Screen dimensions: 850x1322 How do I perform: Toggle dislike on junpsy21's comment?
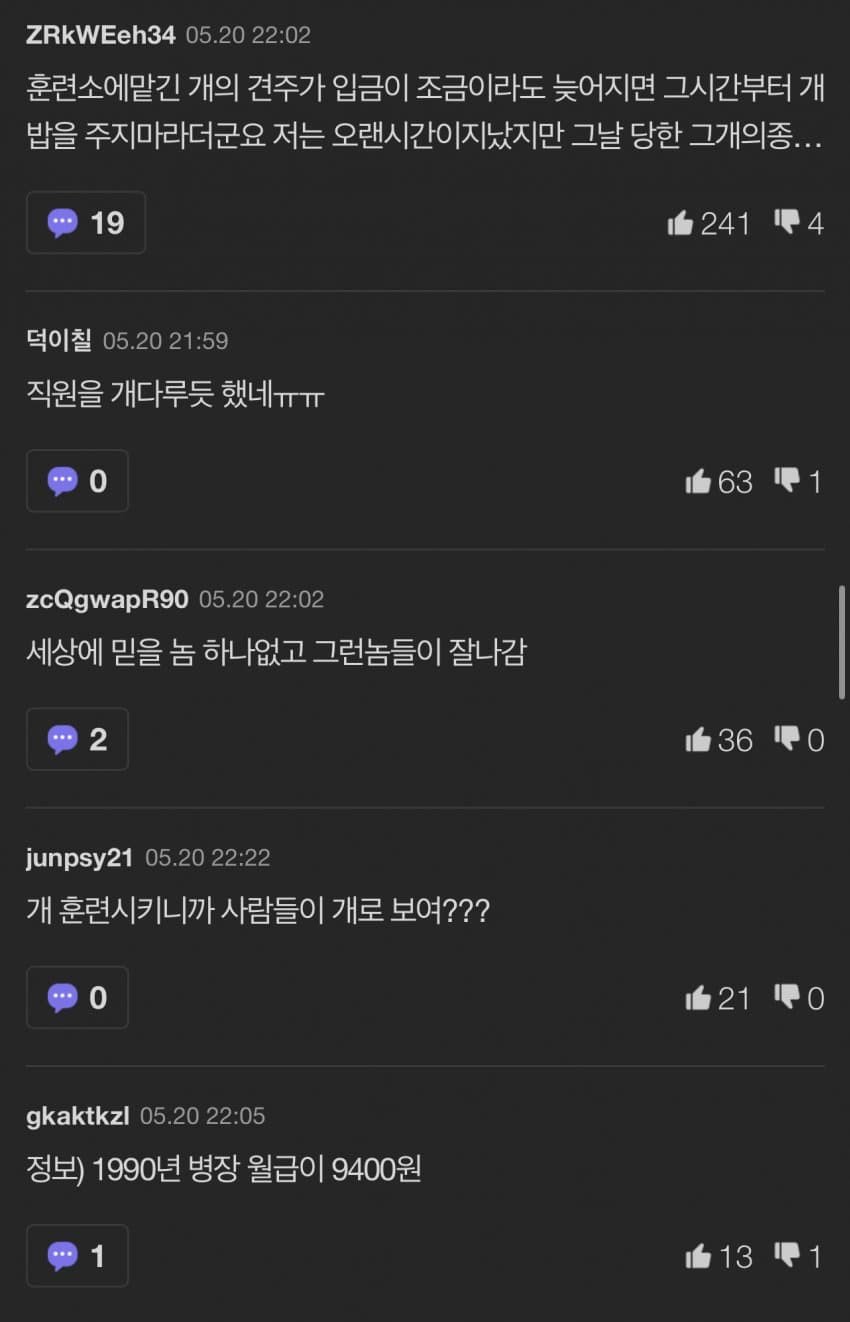(x=795, y=998)
